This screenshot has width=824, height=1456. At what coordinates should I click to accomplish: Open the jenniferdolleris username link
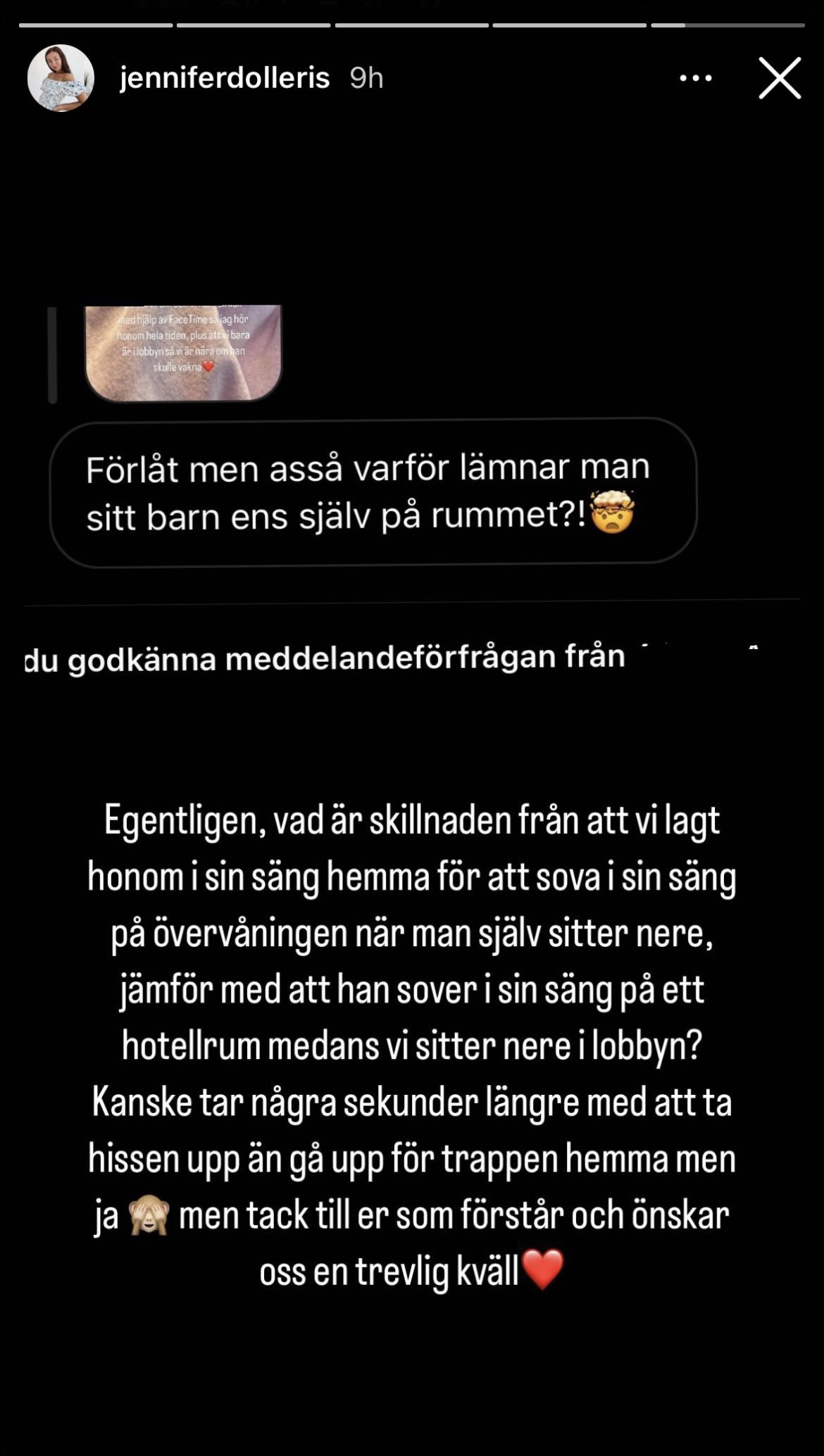pos(225,78)
